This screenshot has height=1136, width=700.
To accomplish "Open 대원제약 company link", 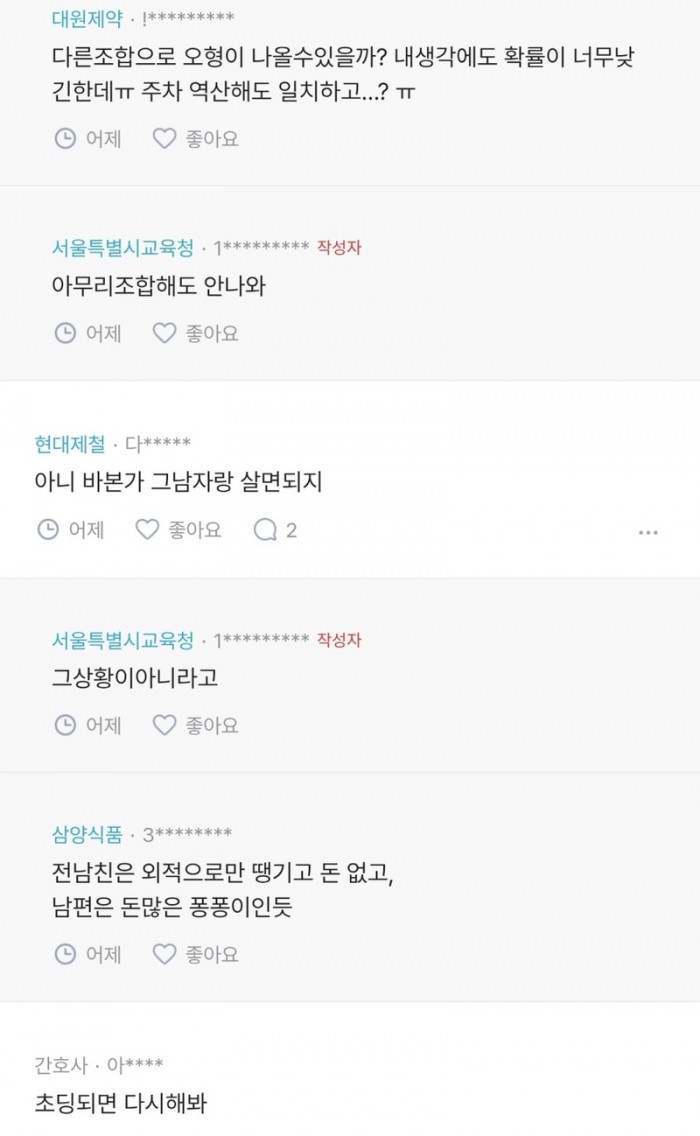I will tap(87, 19).
